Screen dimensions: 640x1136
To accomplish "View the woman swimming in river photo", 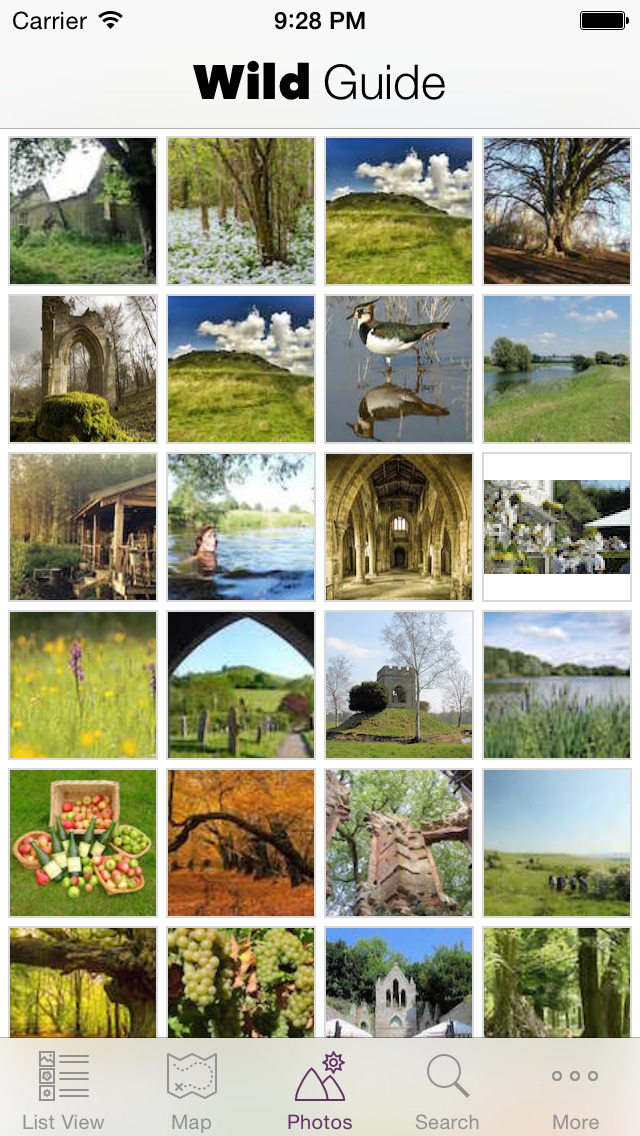I will tap(241, 526).
